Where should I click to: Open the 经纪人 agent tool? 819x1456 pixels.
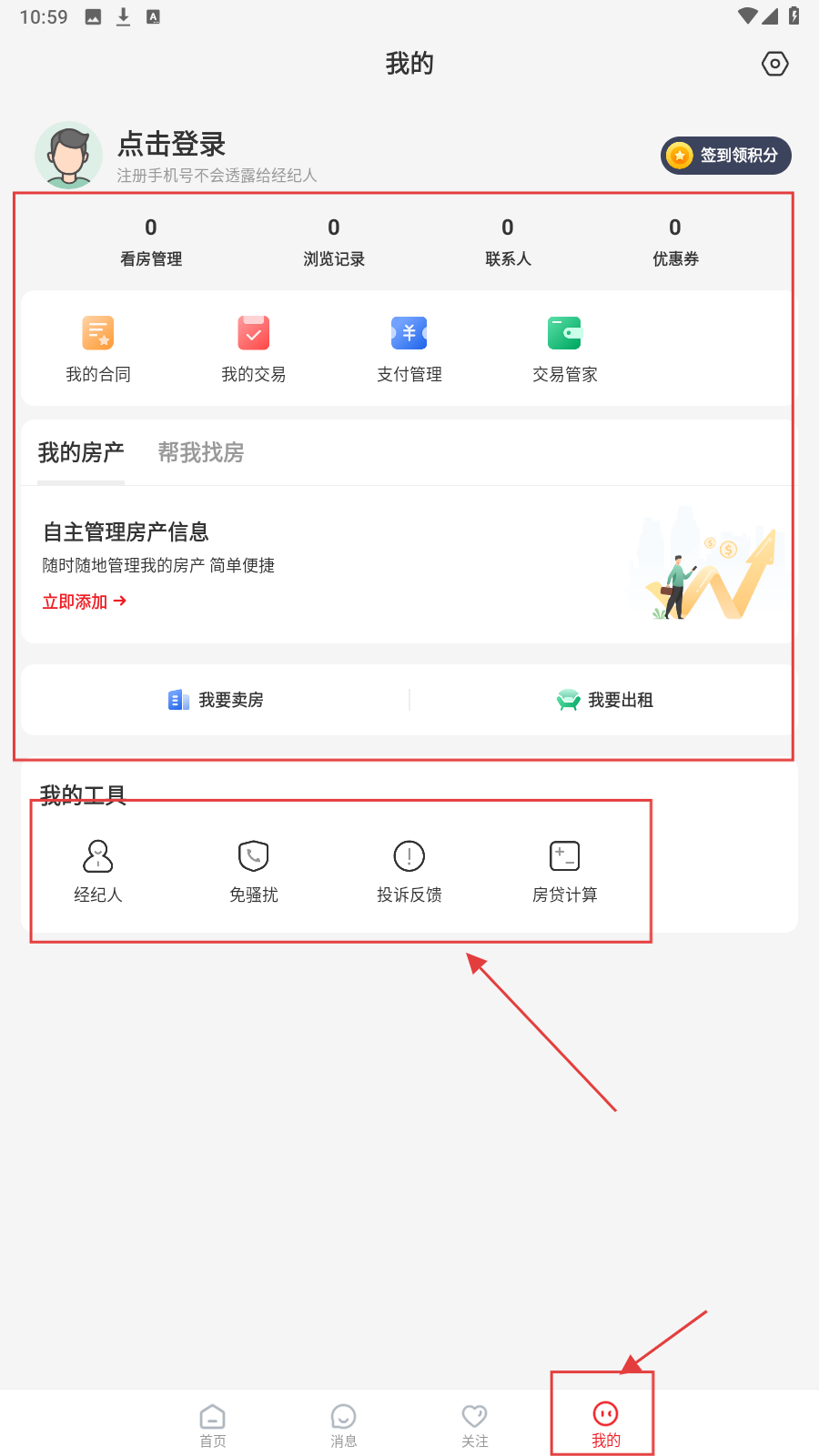coord(98,870)
